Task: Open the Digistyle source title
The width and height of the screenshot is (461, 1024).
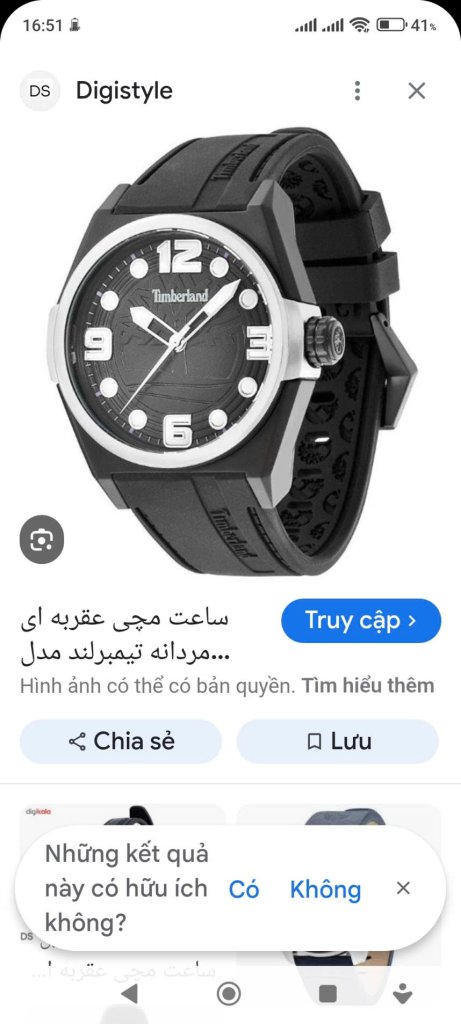Action: click(x=124, y=91)
